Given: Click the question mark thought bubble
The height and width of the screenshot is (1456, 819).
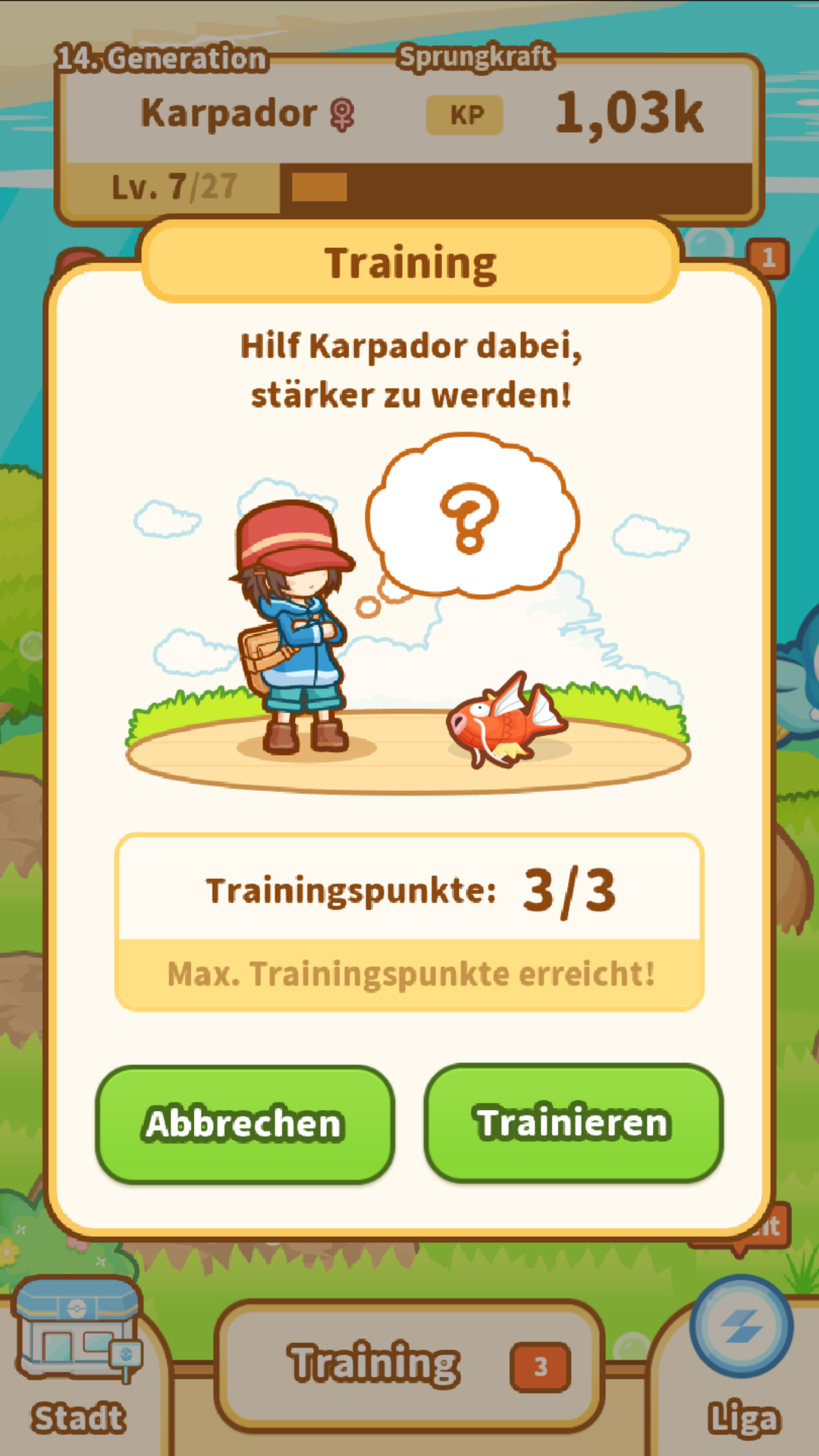Looking at the screenshot, I should (x=470, y=516).
